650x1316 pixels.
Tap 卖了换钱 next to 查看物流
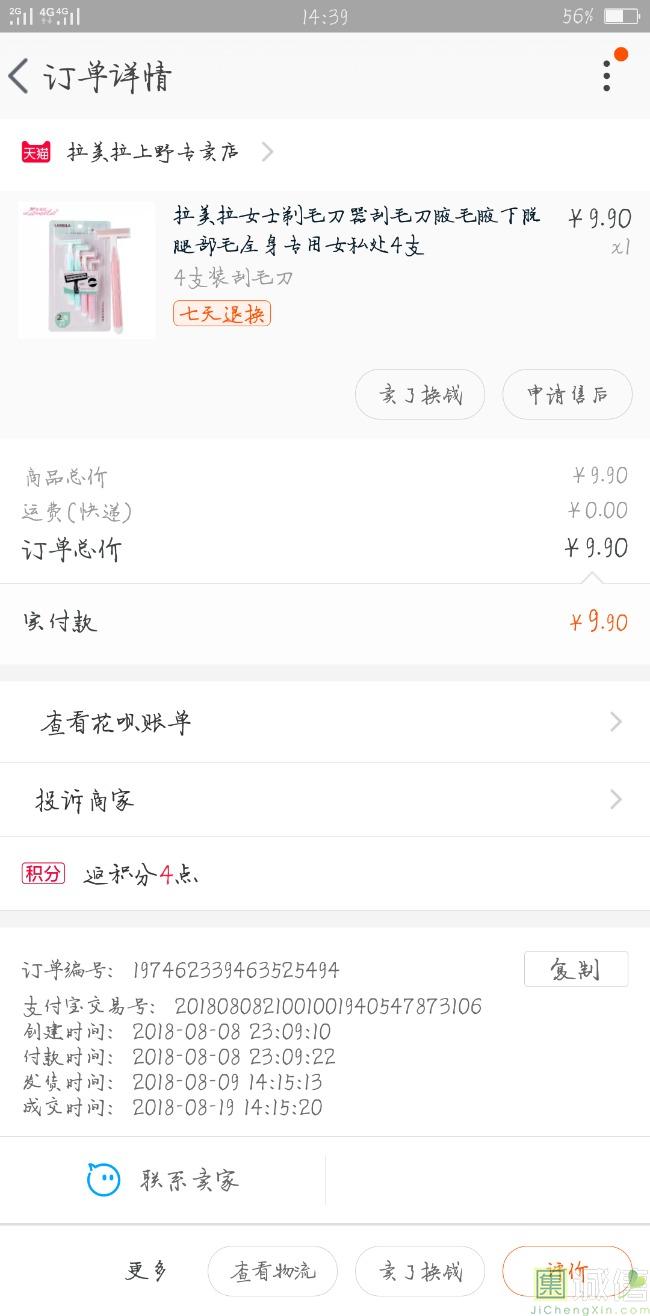point(420,1271)
